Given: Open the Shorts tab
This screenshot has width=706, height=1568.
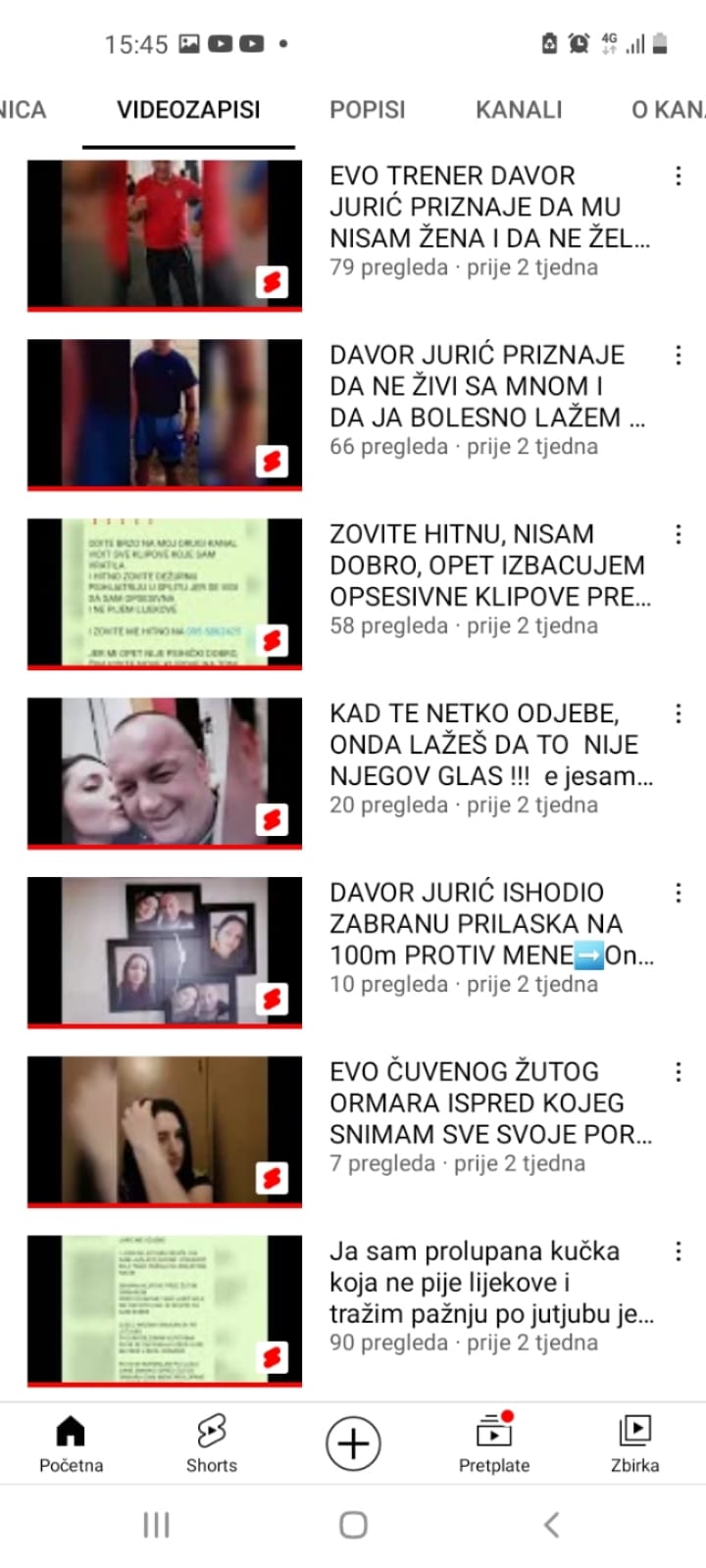Looking at the screenshot, I should (x=212, y=1444).
